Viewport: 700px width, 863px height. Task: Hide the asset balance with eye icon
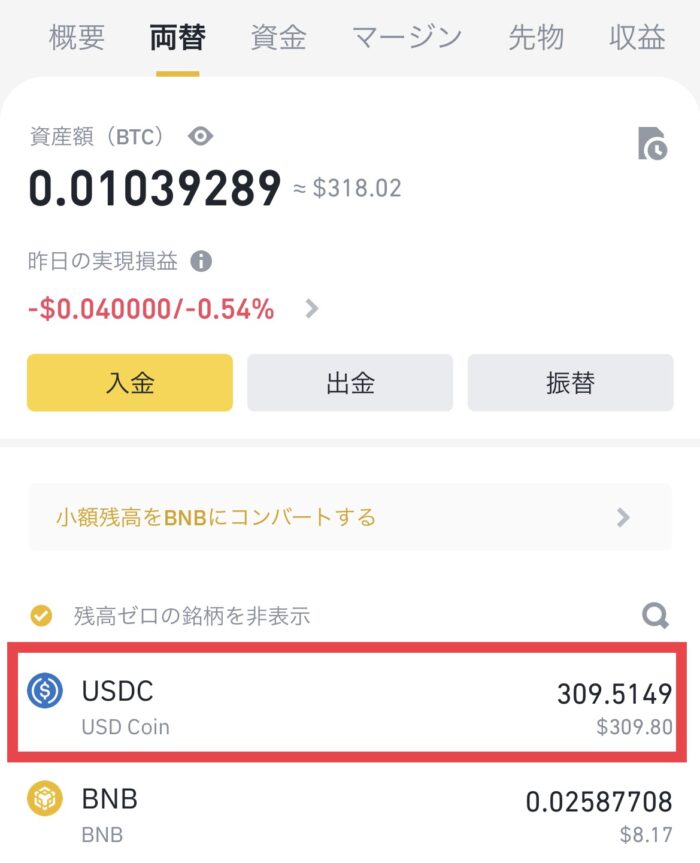click(200, 137)
